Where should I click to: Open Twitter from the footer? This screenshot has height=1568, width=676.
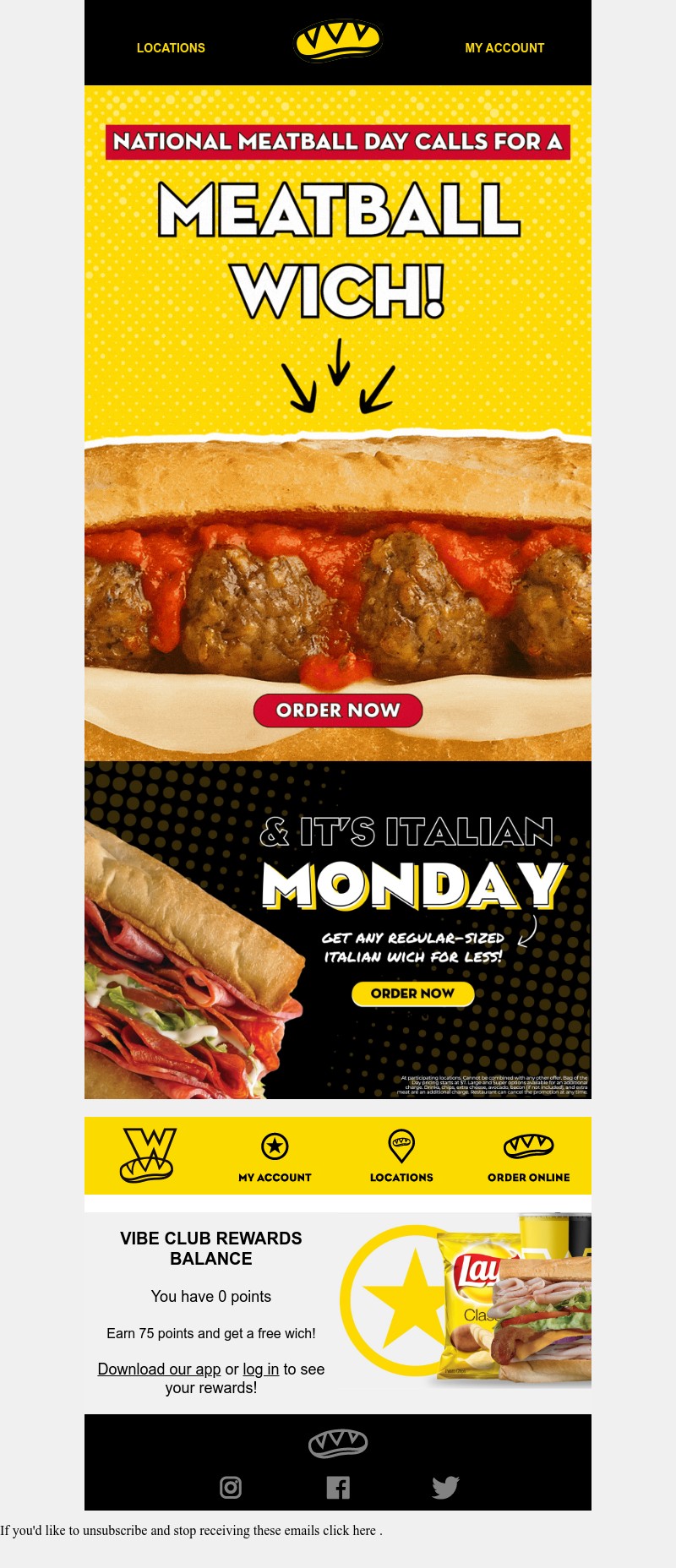click(x=445, y=1488)
